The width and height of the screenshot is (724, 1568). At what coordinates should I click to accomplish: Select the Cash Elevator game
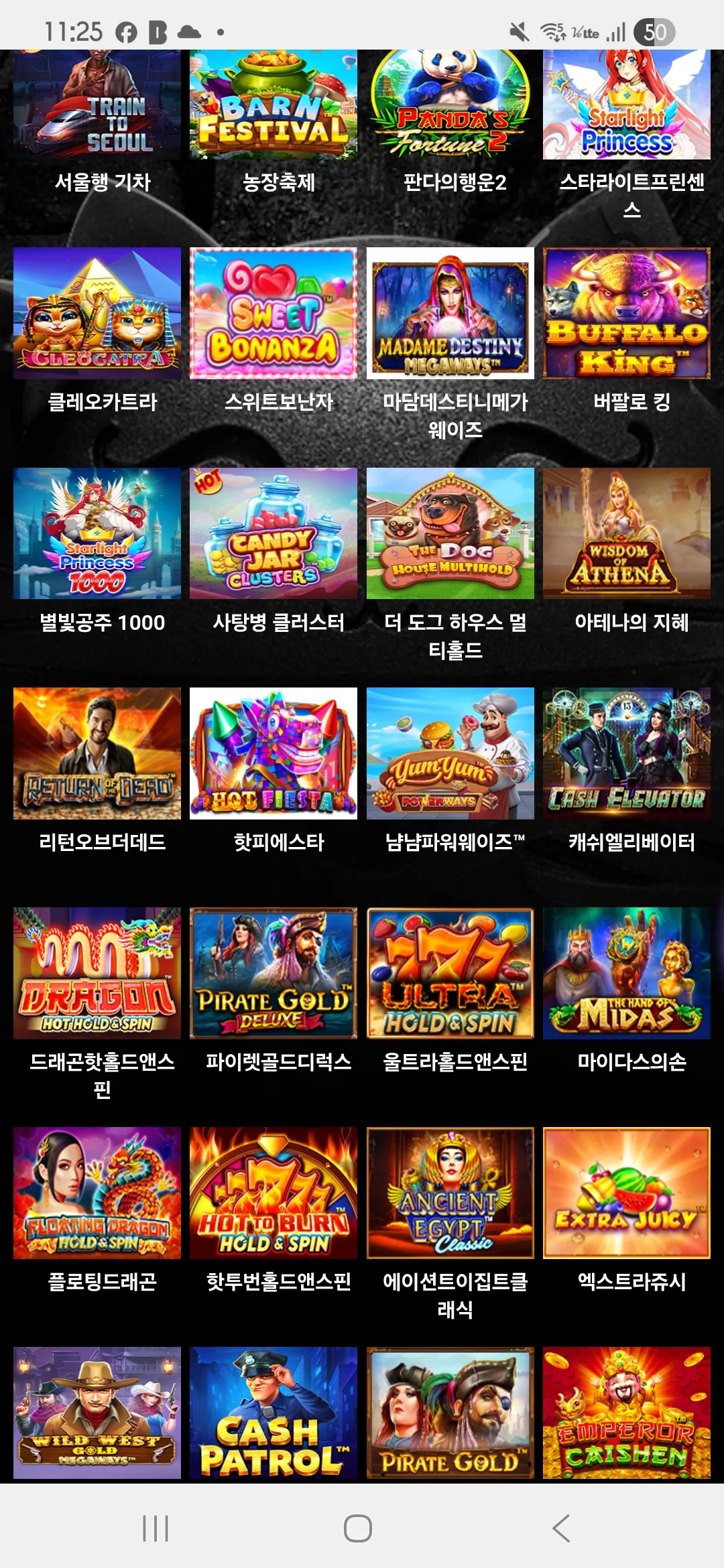click(627, 753)
